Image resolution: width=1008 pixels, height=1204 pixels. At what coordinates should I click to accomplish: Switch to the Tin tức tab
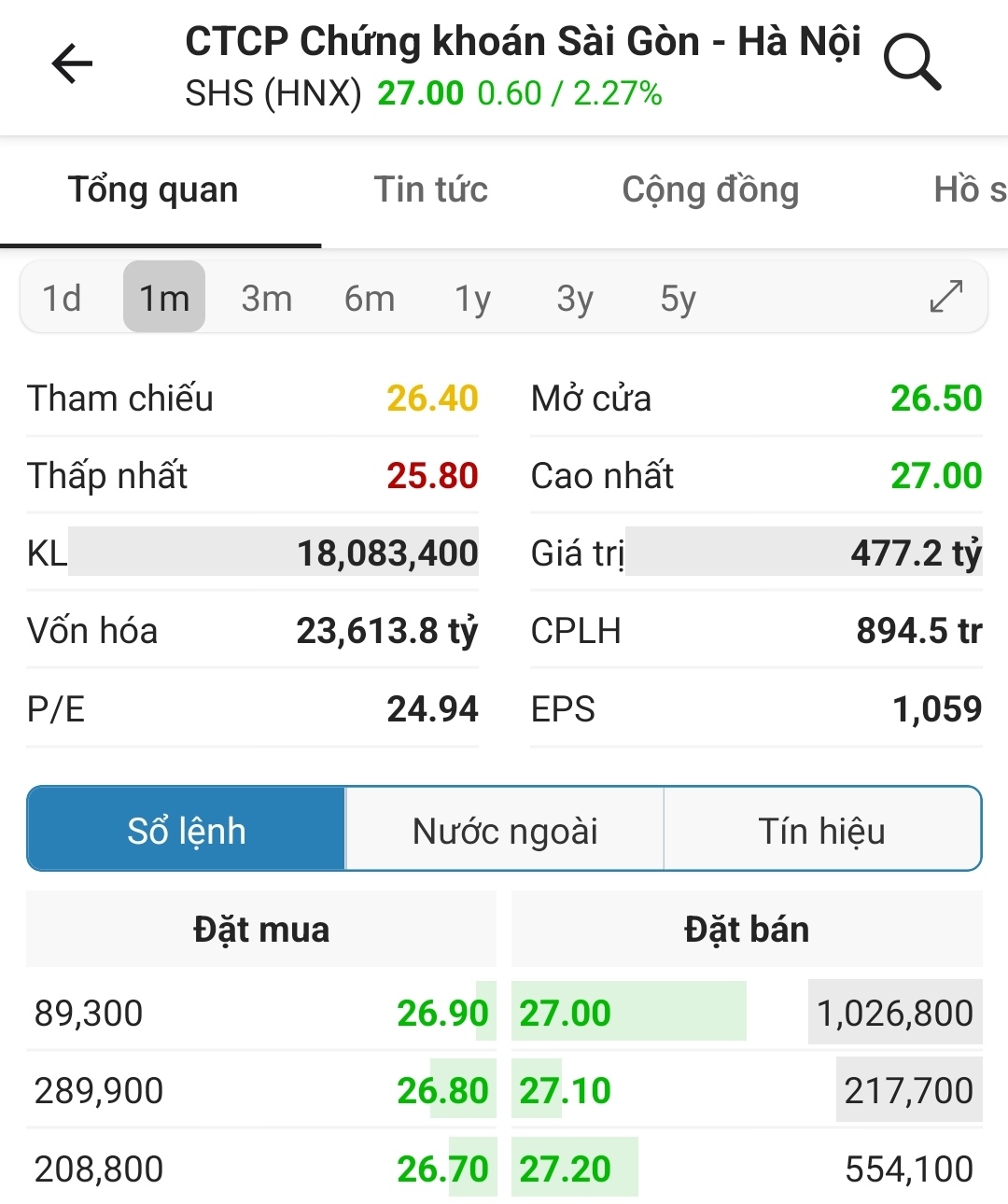point(430,189)
